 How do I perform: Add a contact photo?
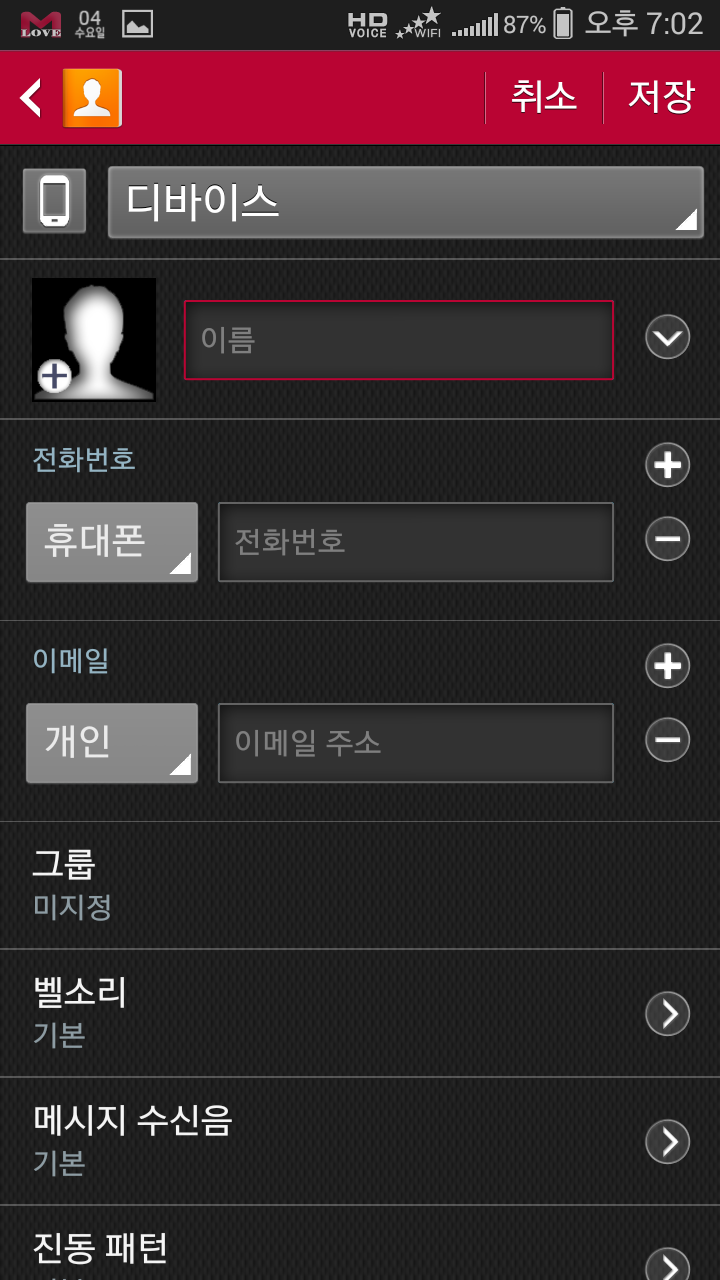[x=93, y=339]
